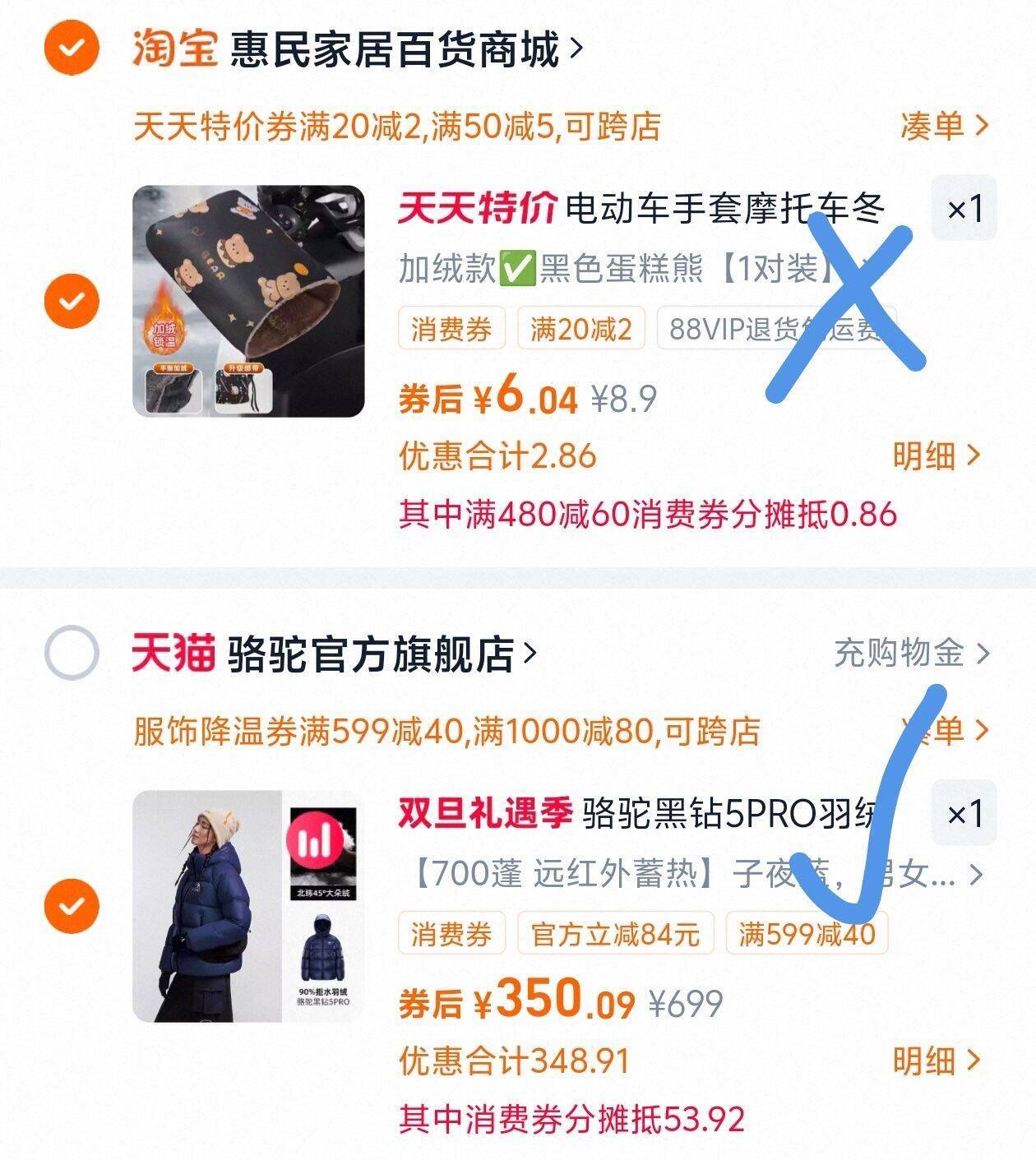
Task: Open the 惠民家居百货商城 store page
Action: [x=393, y=49]
